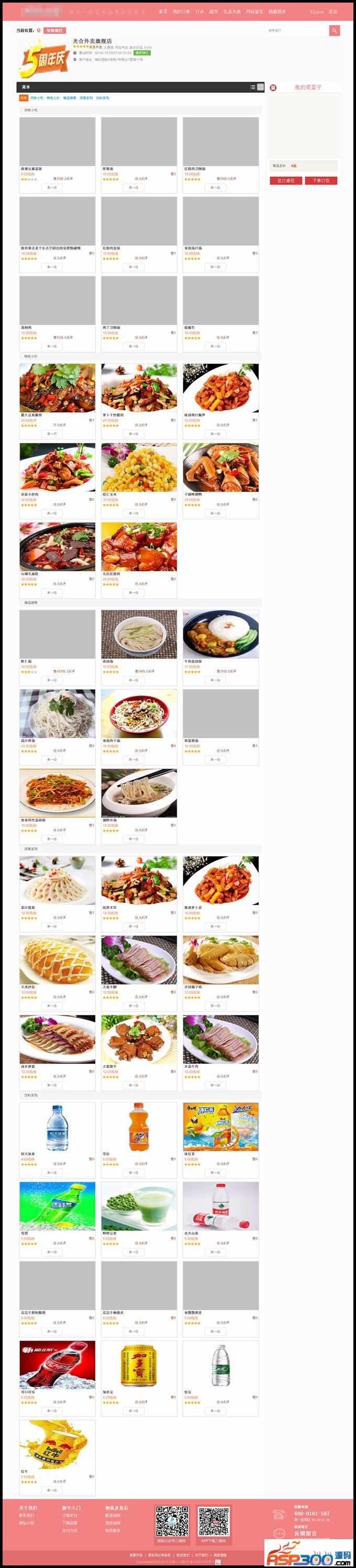The width and height of the screenshot is (356, 1568).
Task: Tap the red search button
Action: coord(334,30)
